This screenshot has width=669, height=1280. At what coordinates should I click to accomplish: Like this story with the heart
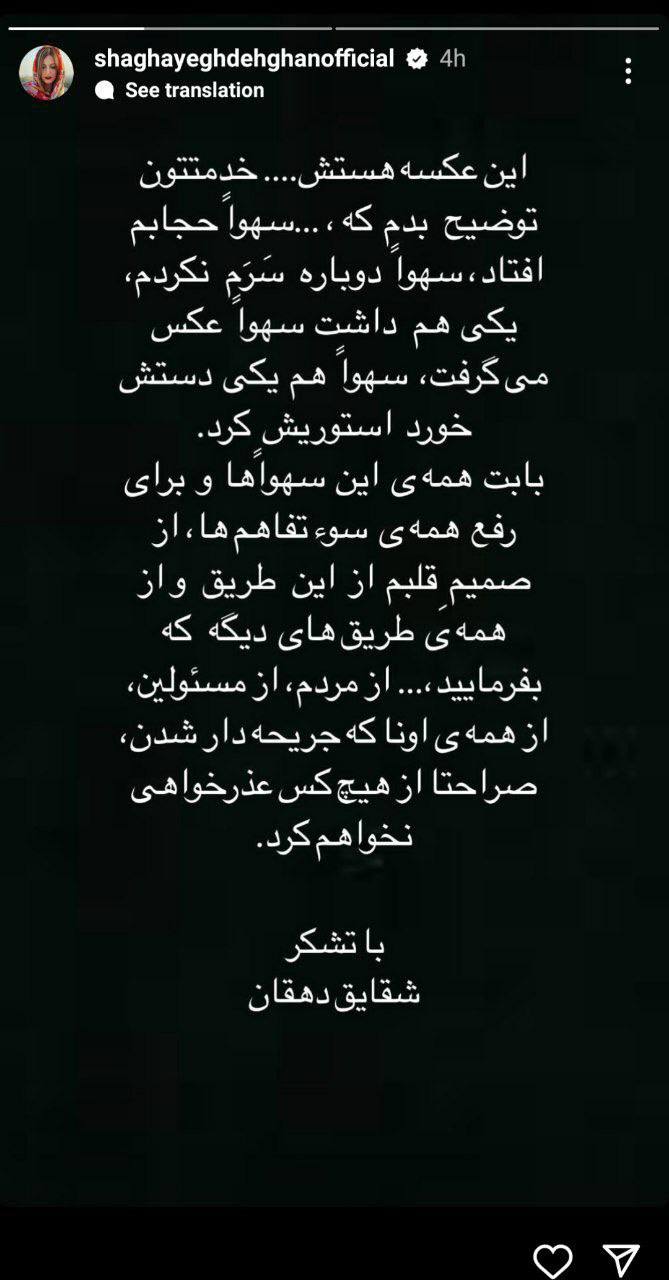[553, 1260]
